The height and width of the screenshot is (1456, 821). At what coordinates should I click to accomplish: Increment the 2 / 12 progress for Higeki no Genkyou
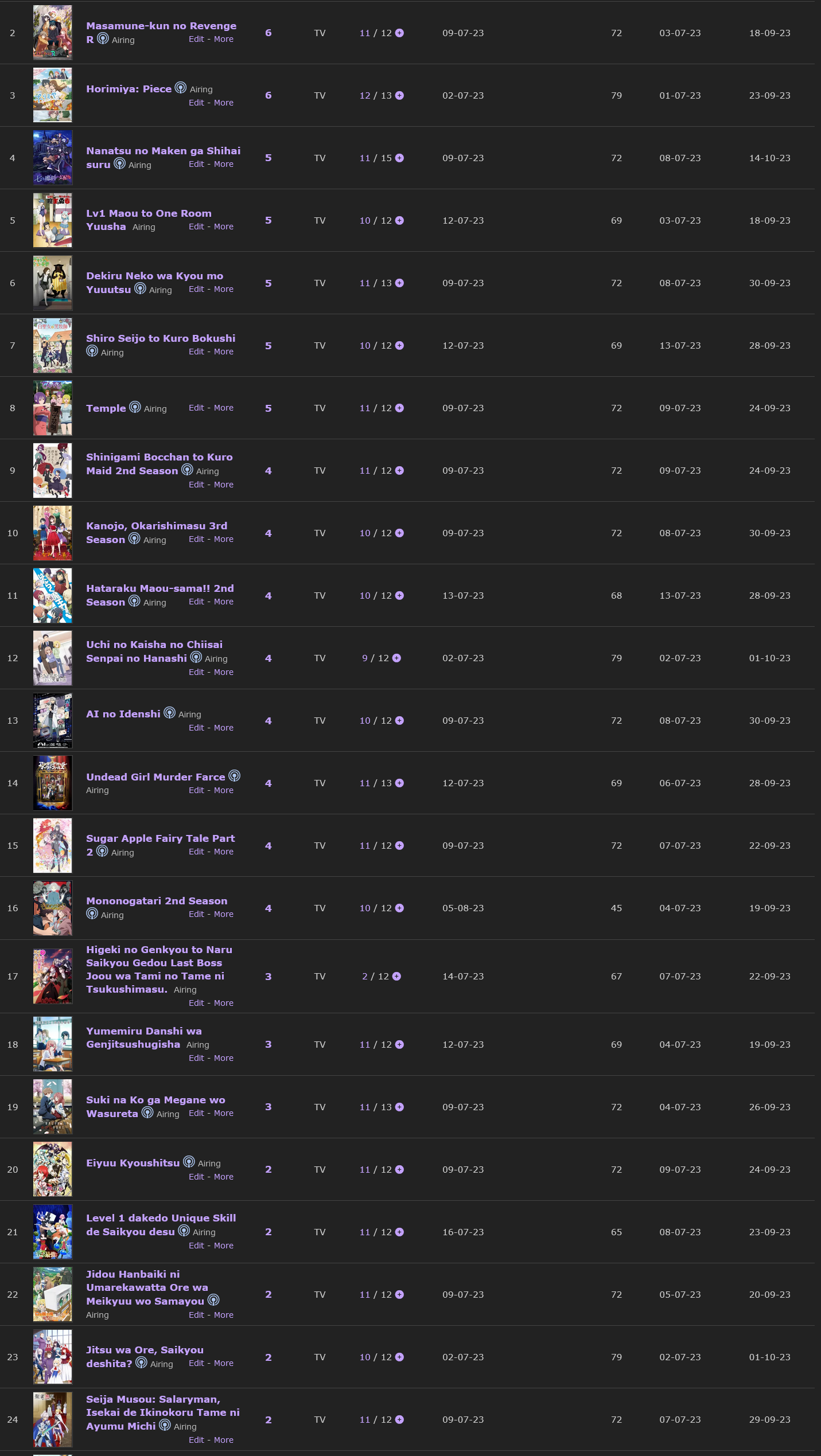[396, 977]
